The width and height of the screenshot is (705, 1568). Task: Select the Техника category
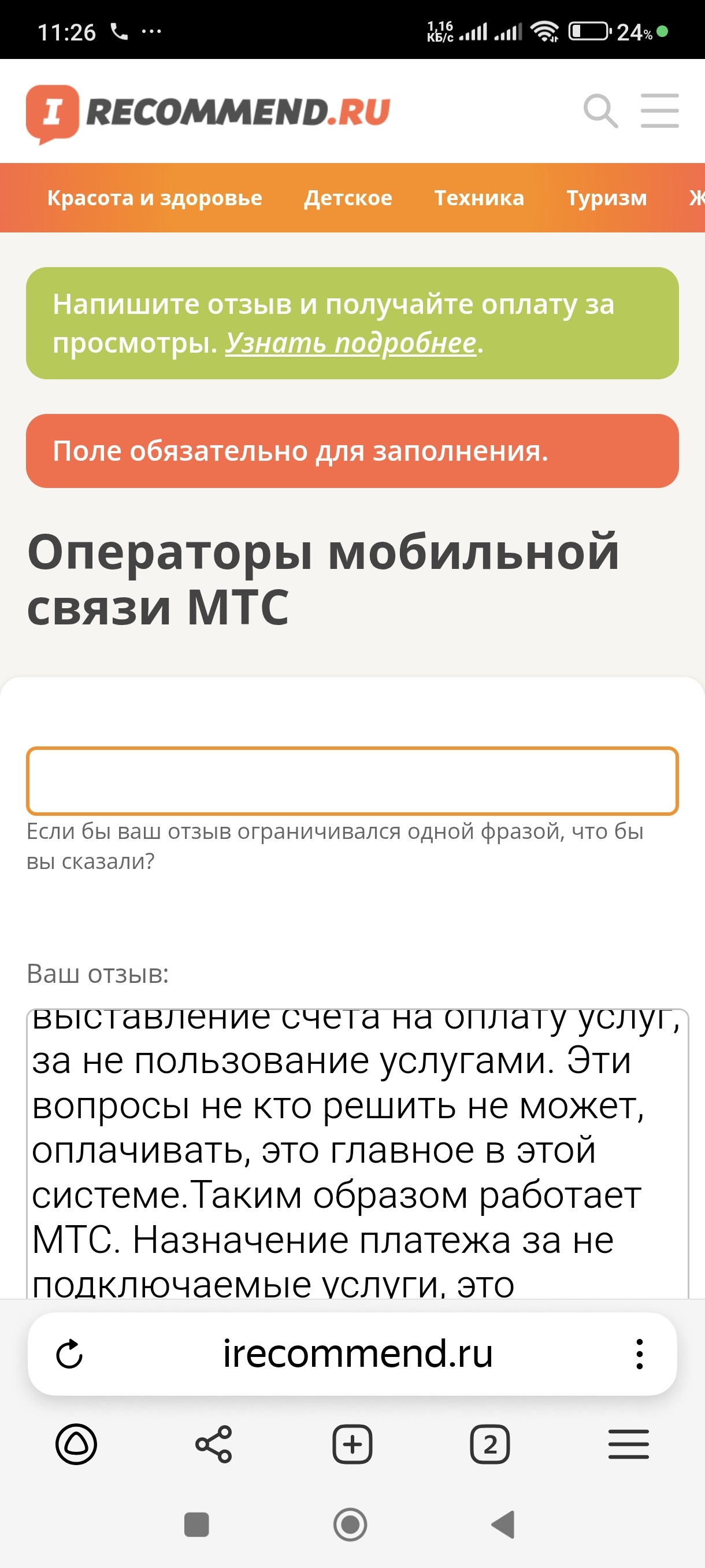479,198
